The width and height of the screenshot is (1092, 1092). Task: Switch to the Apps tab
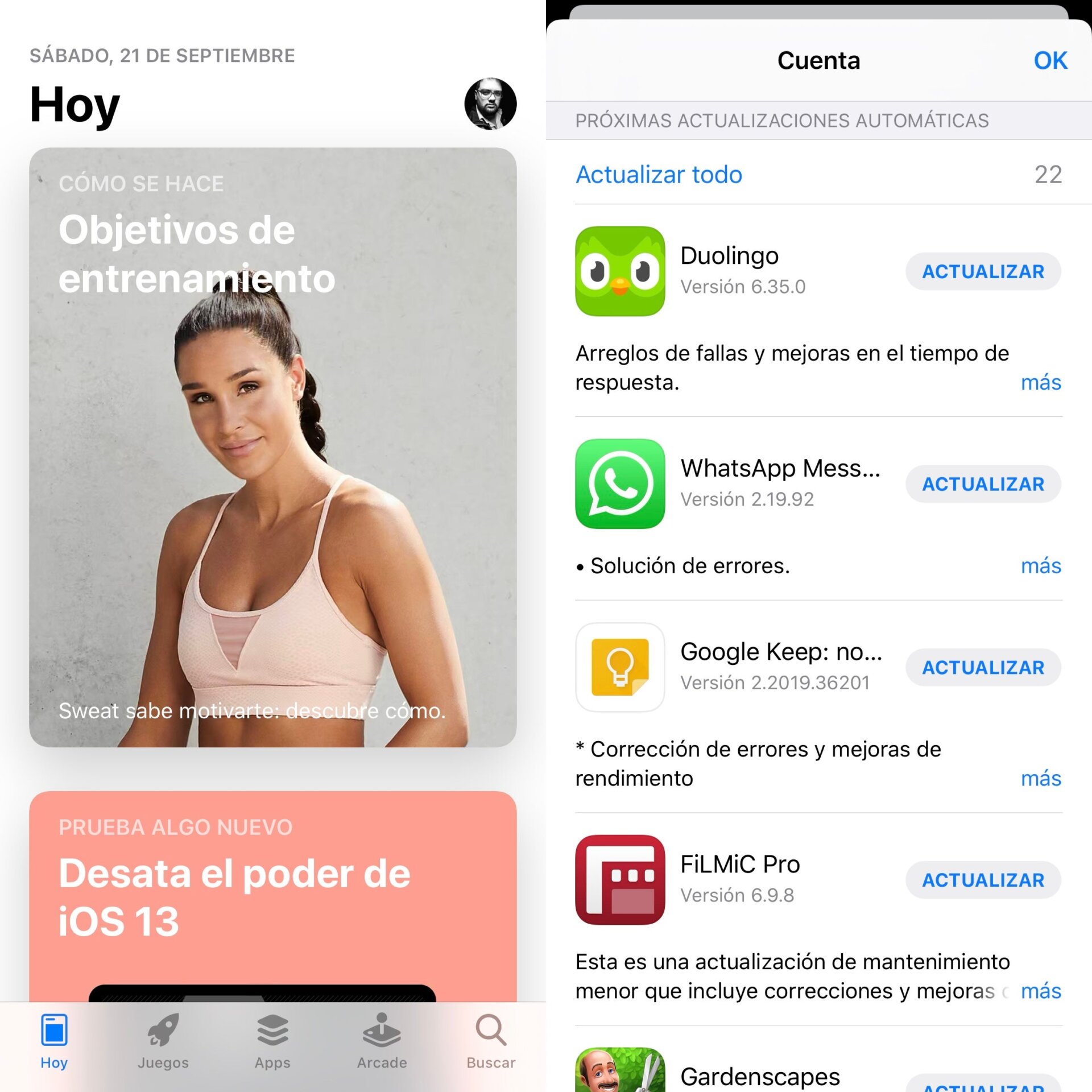[272, 1041]
